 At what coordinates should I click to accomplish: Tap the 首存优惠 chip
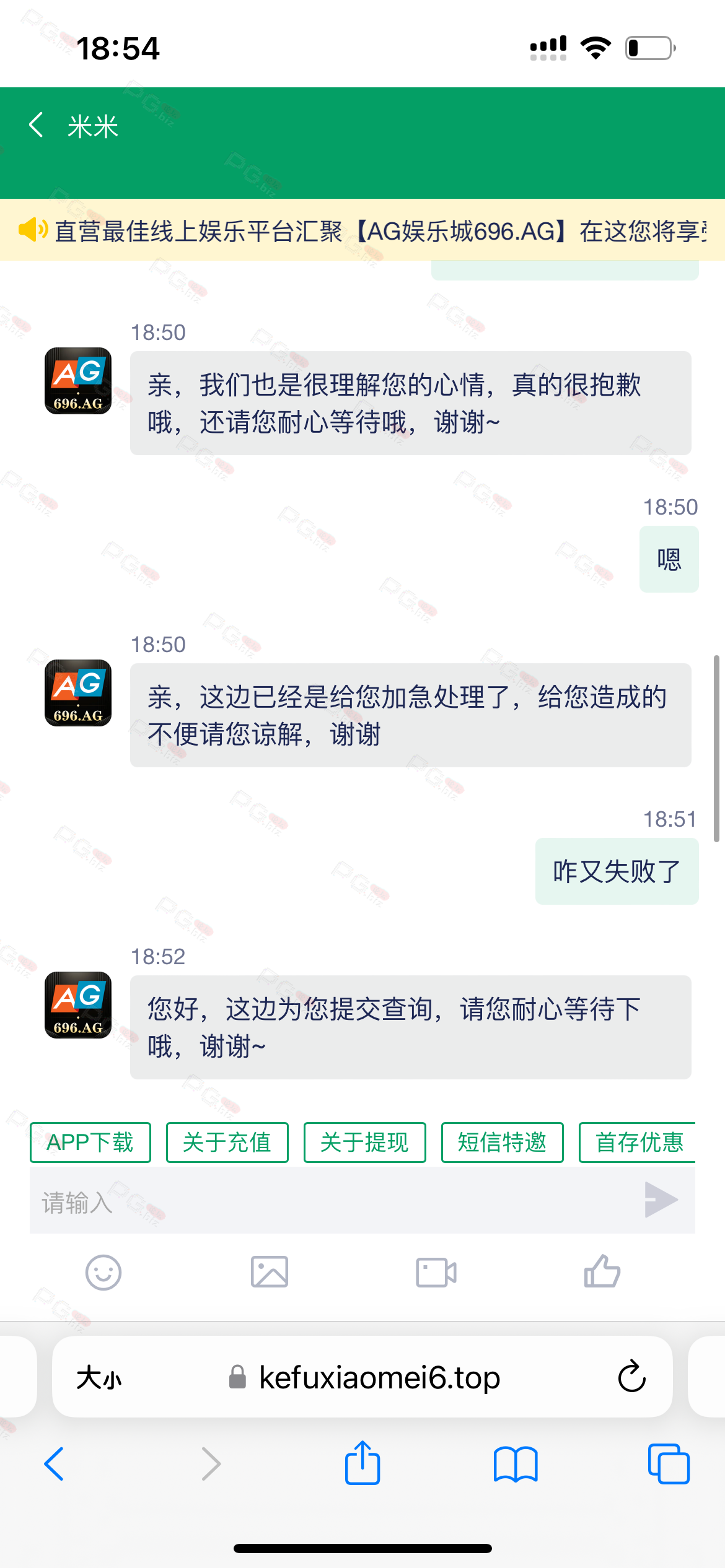(638, 1142)
